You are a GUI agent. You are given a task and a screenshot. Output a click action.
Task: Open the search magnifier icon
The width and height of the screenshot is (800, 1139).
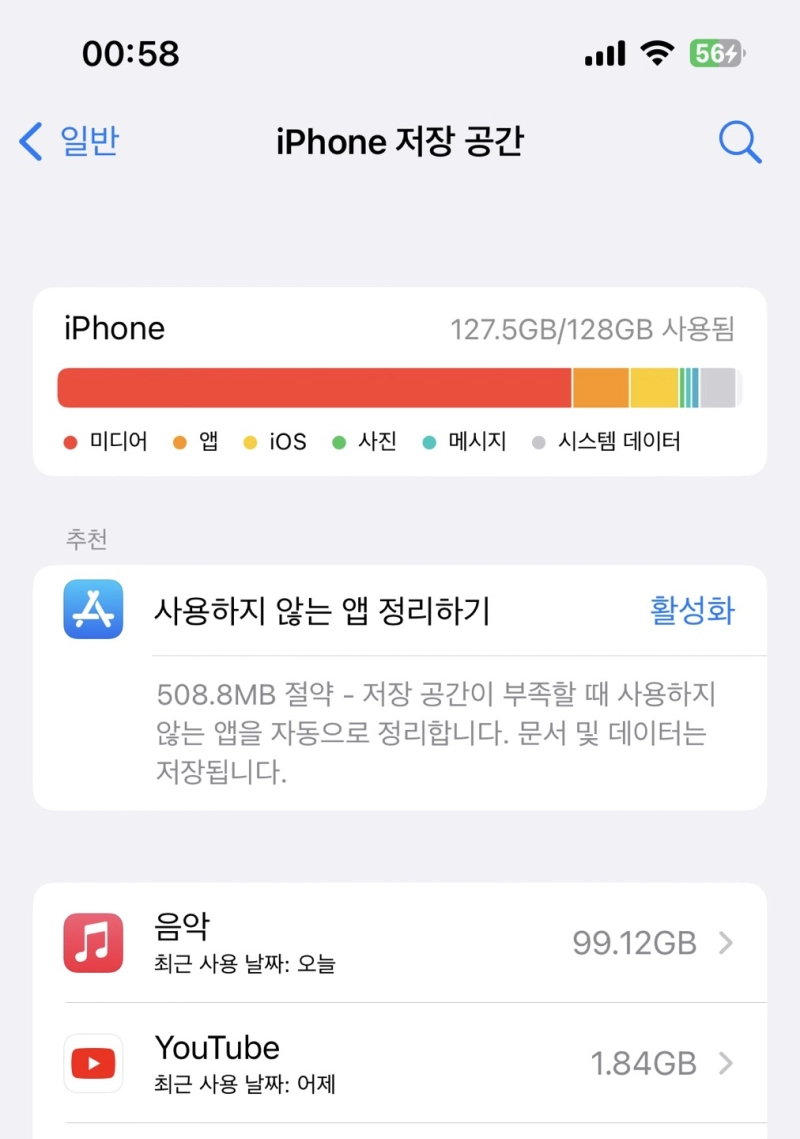click(740, 143)
